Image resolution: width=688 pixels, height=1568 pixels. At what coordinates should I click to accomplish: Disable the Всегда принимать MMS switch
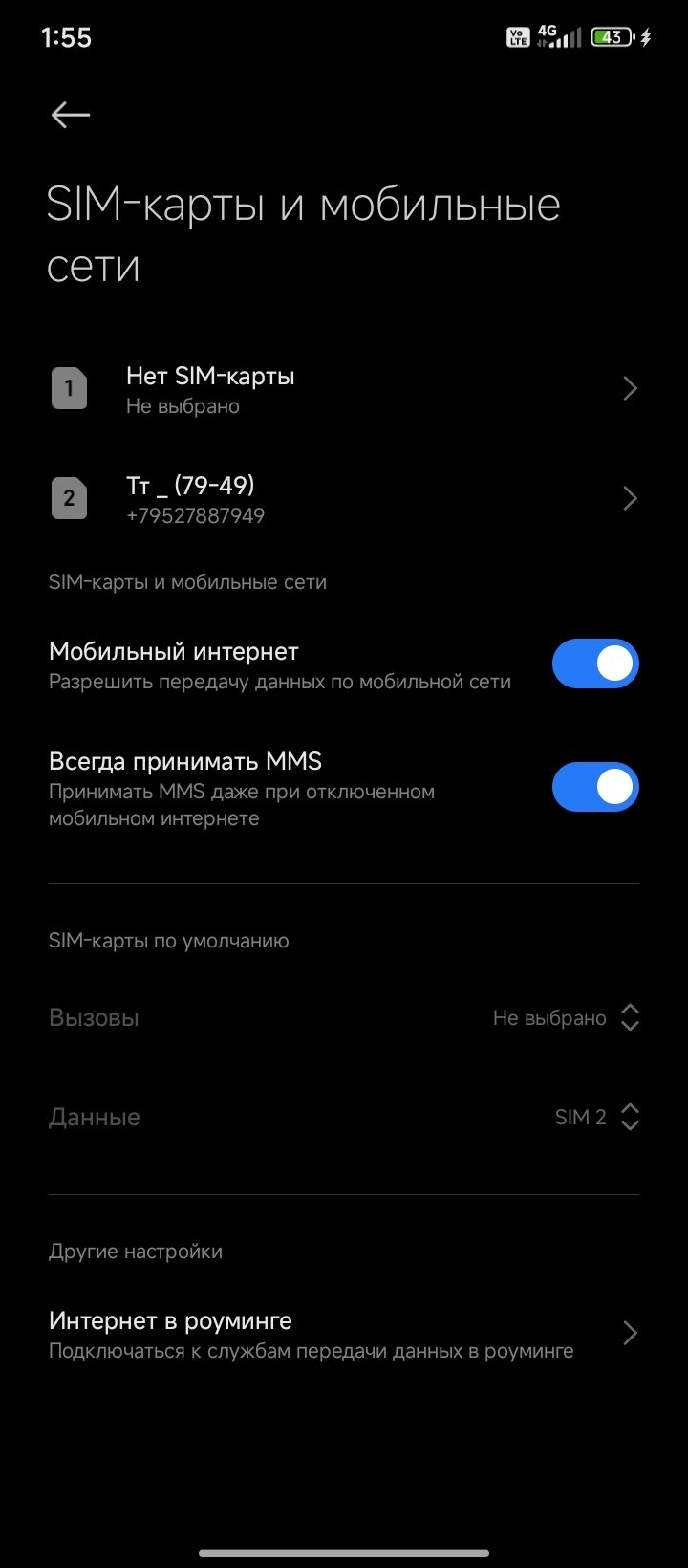[x=595, y=787]
